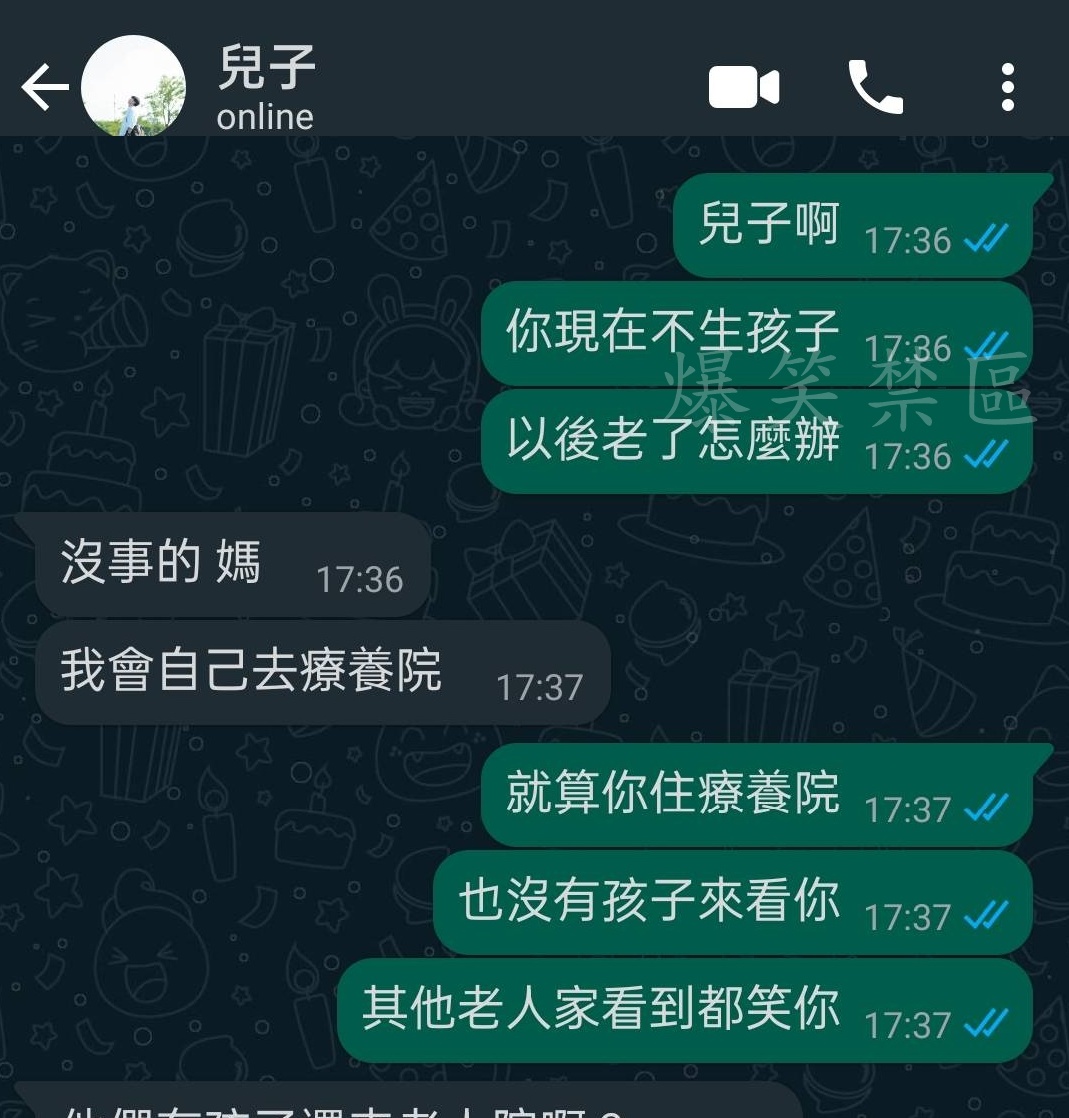Go back to the chat list
1069x1118 pixels.
click(44, 88)
